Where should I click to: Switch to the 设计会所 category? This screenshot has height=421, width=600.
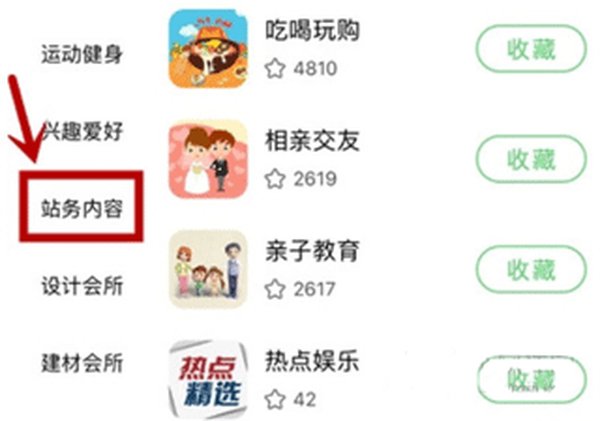[x=81, y=286]
